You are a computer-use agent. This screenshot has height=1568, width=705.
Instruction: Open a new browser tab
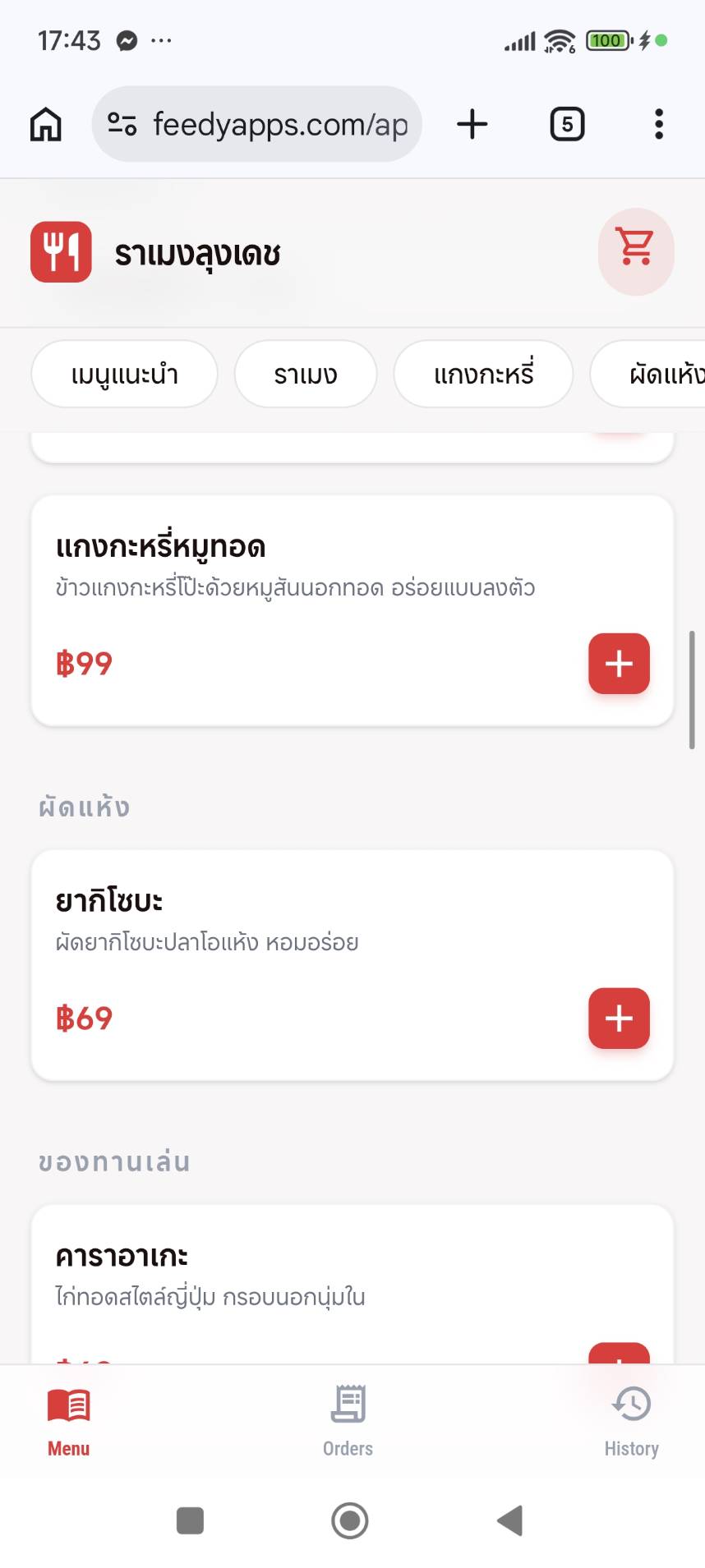[472, 124]
